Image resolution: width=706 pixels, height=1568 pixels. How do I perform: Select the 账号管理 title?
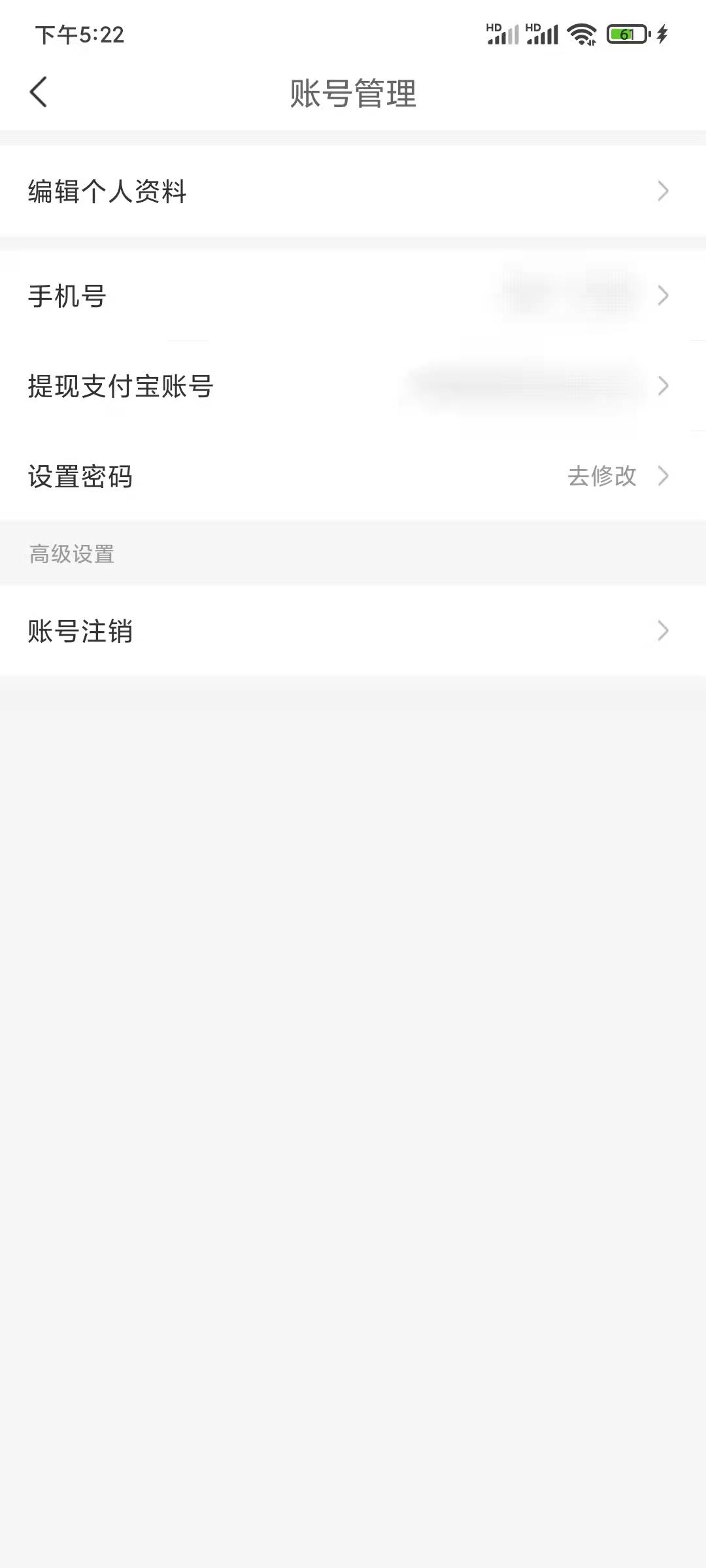[x=353, y=93]
